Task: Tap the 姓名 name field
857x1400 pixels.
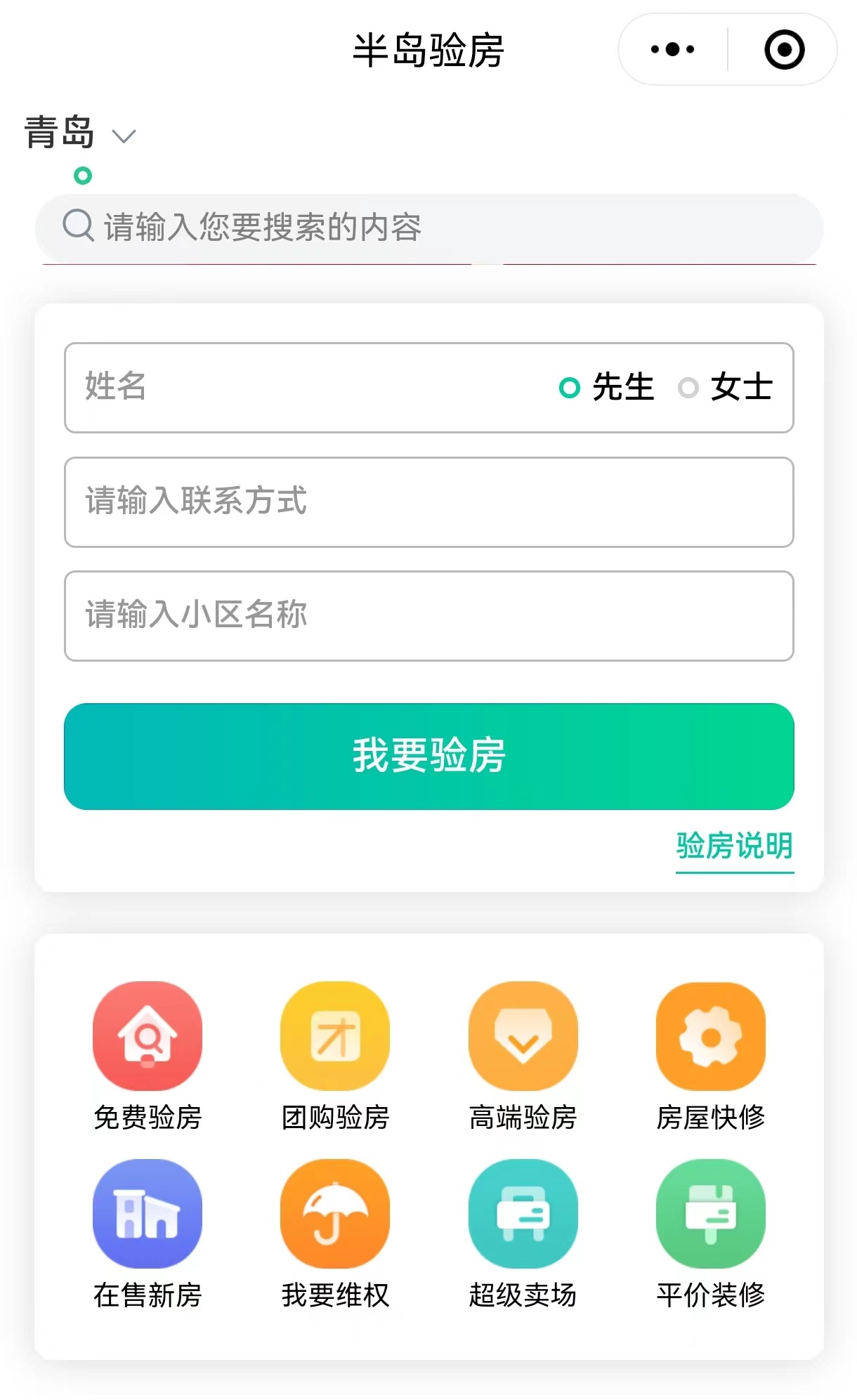Action: tap(309, 387)
